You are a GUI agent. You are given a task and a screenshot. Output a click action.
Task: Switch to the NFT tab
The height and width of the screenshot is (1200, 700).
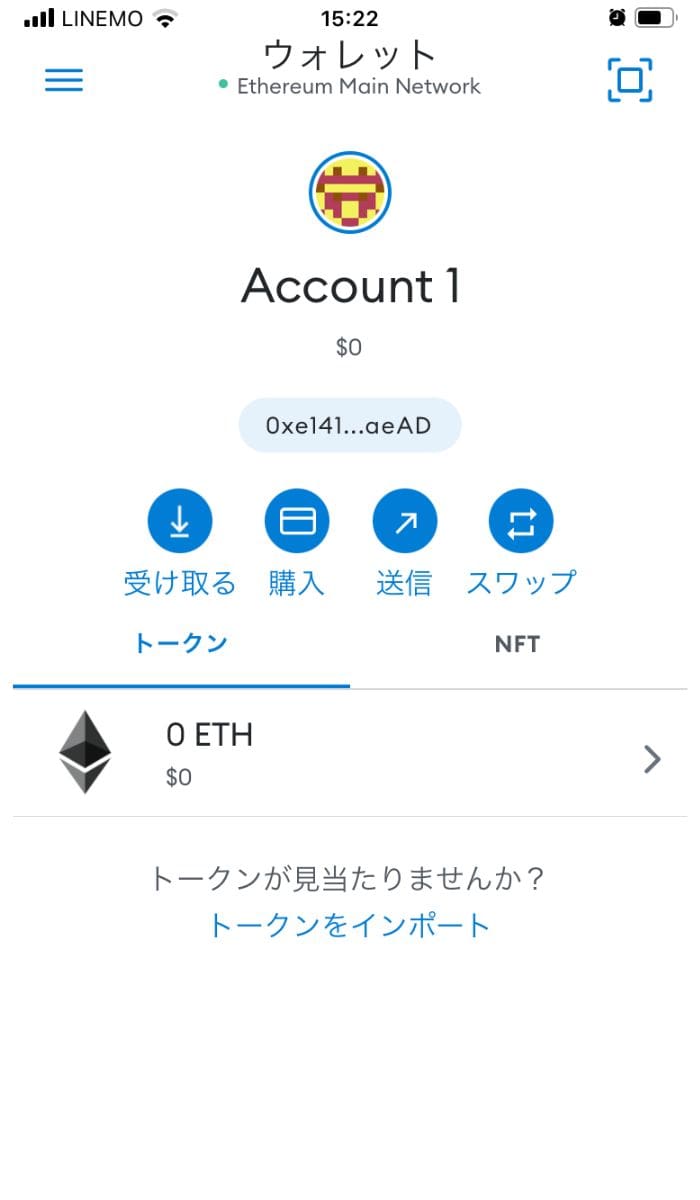[518, 643]
